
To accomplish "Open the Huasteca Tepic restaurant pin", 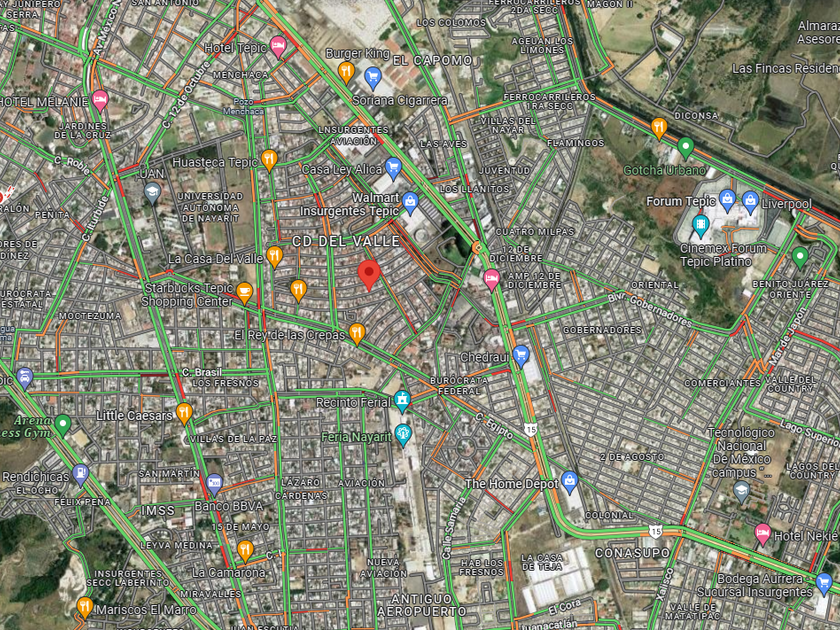I will tap(269, 160).
